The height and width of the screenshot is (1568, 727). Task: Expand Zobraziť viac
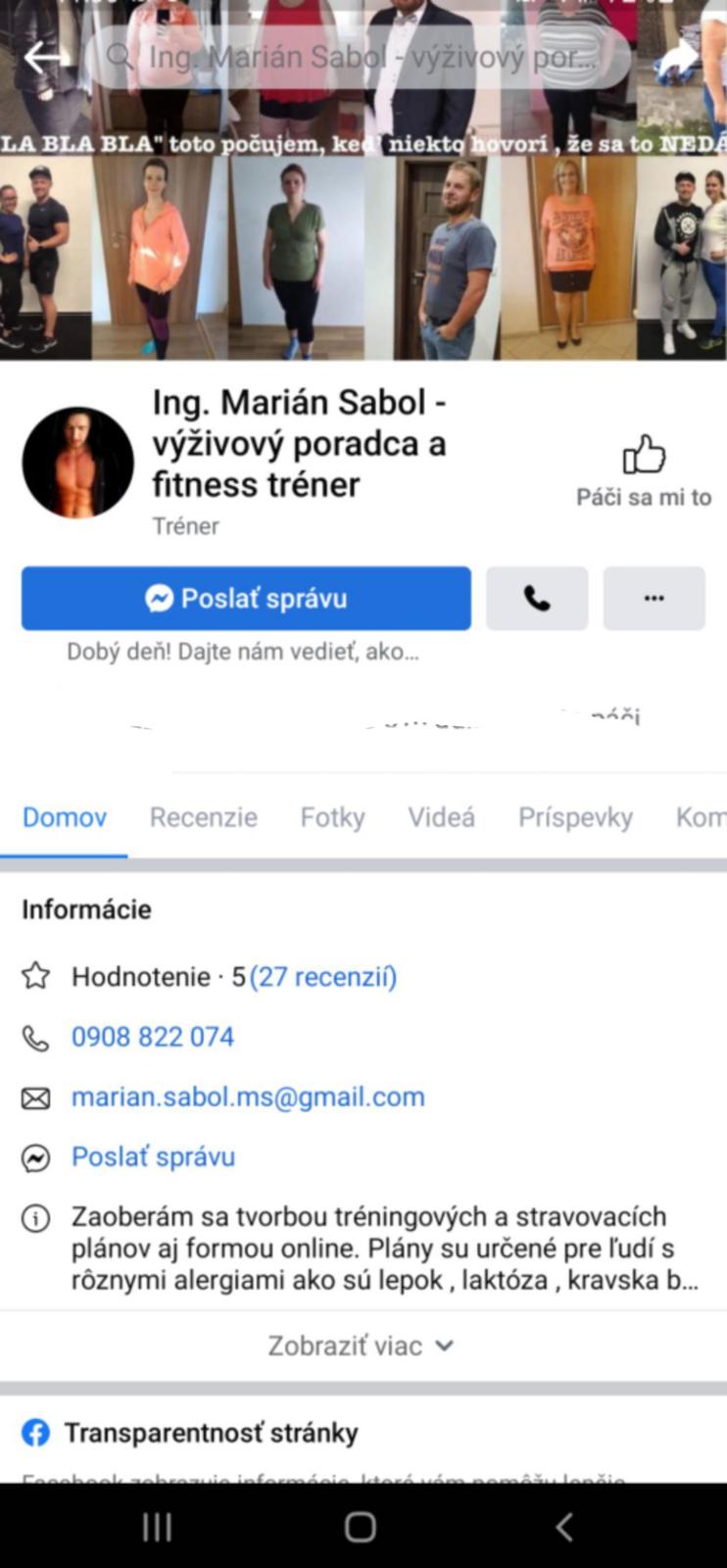[363, 1346]
